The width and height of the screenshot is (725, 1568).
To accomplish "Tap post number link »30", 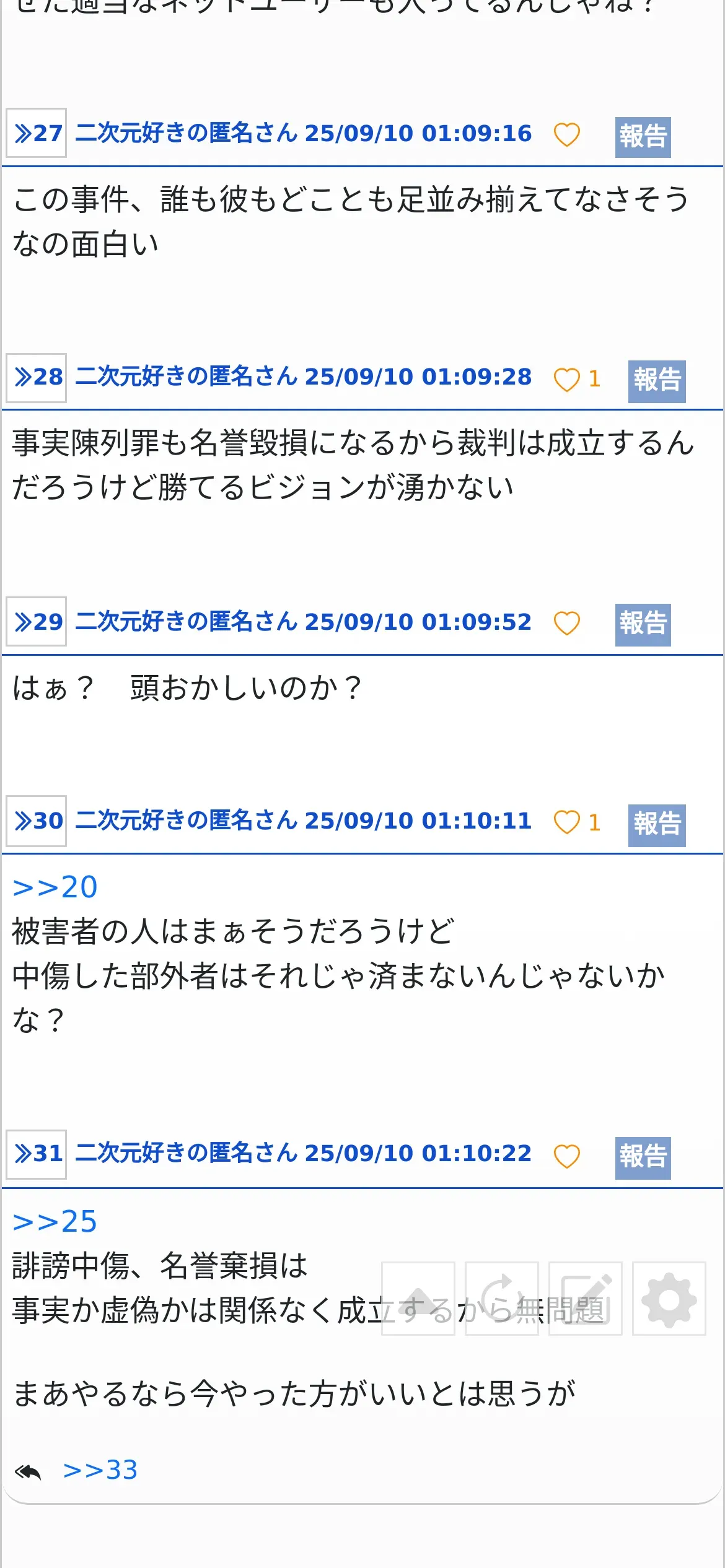I will pyautogui.click(x=37, y=821).
